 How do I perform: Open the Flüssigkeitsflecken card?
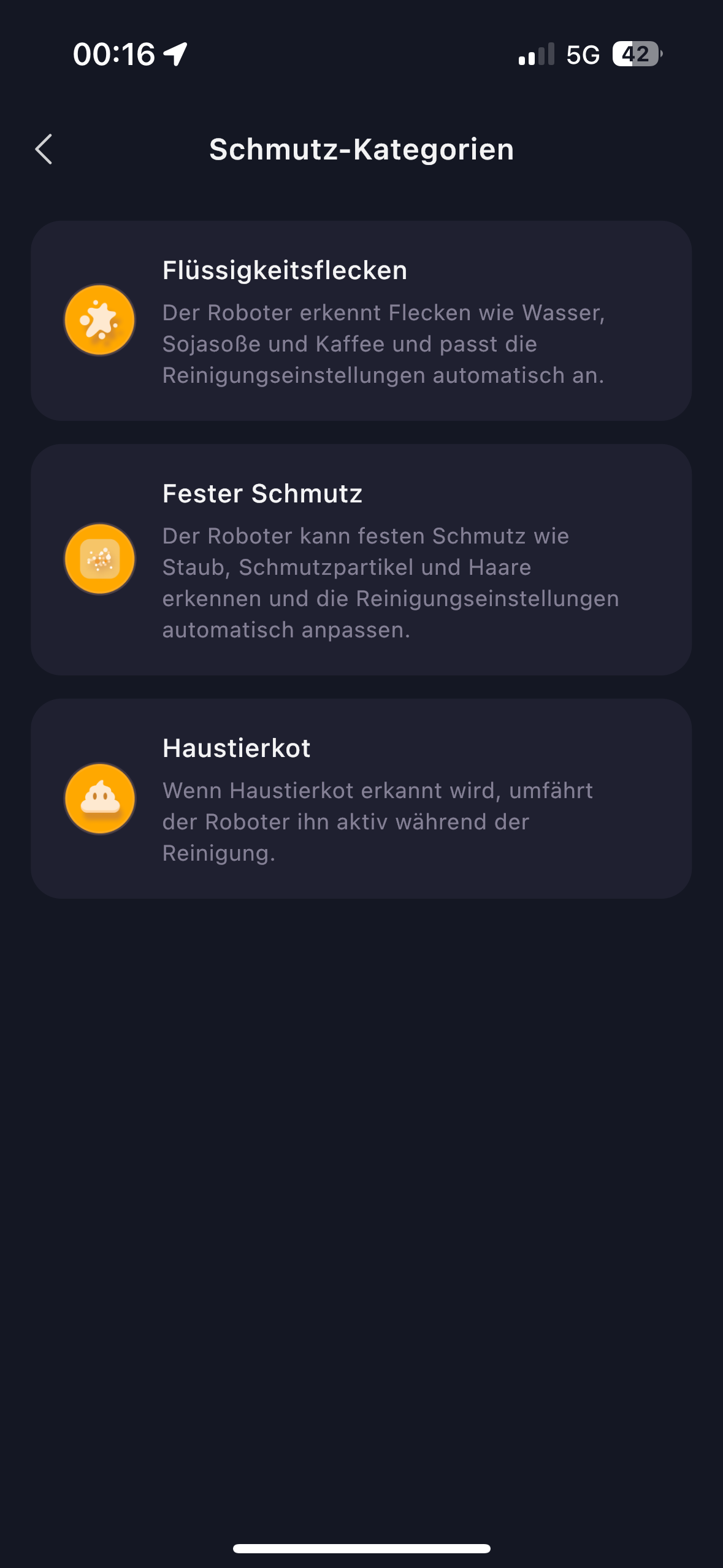[361, 320]
